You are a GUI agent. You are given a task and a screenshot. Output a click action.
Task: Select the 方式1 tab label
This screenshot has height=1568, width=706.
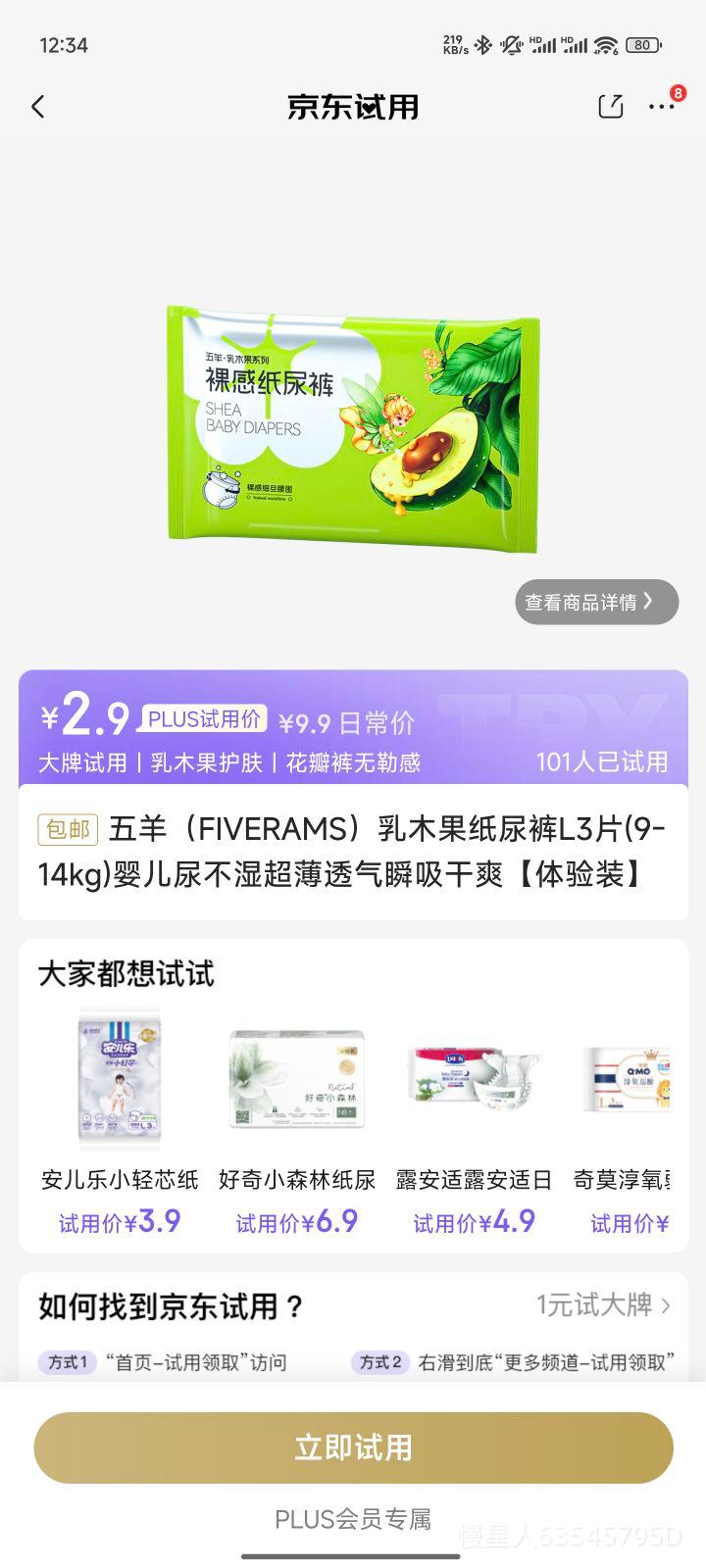66,1362
